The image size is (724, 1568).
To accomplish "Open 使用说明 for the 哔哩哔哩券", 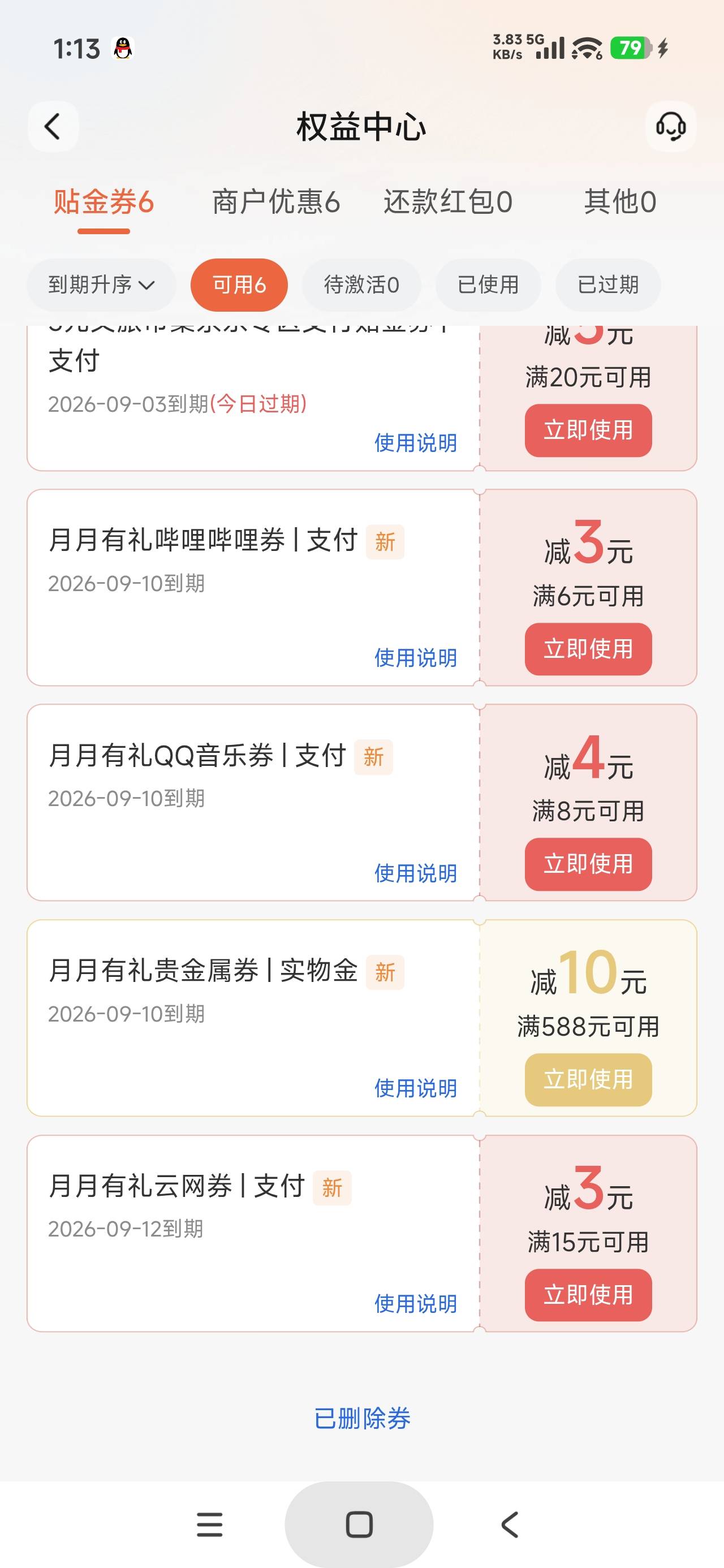I will (415, 658).
